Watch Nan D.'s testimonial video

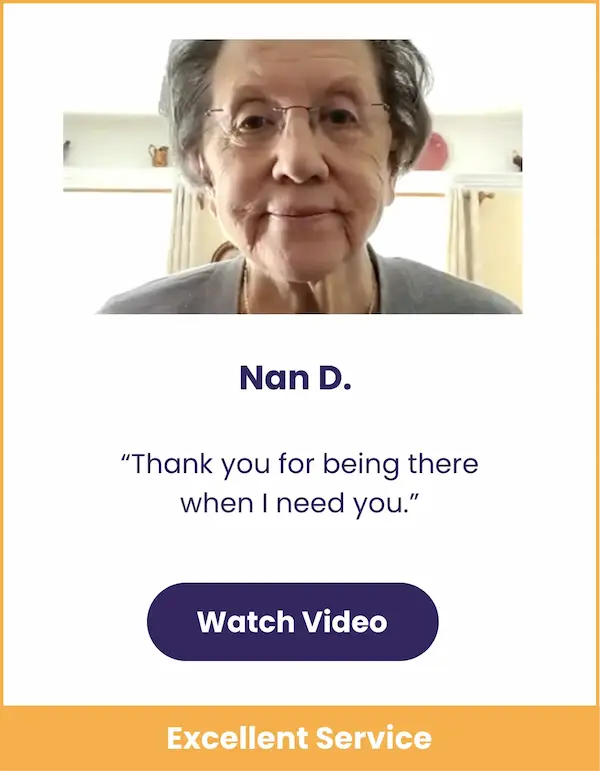click(x=292, y=621)
